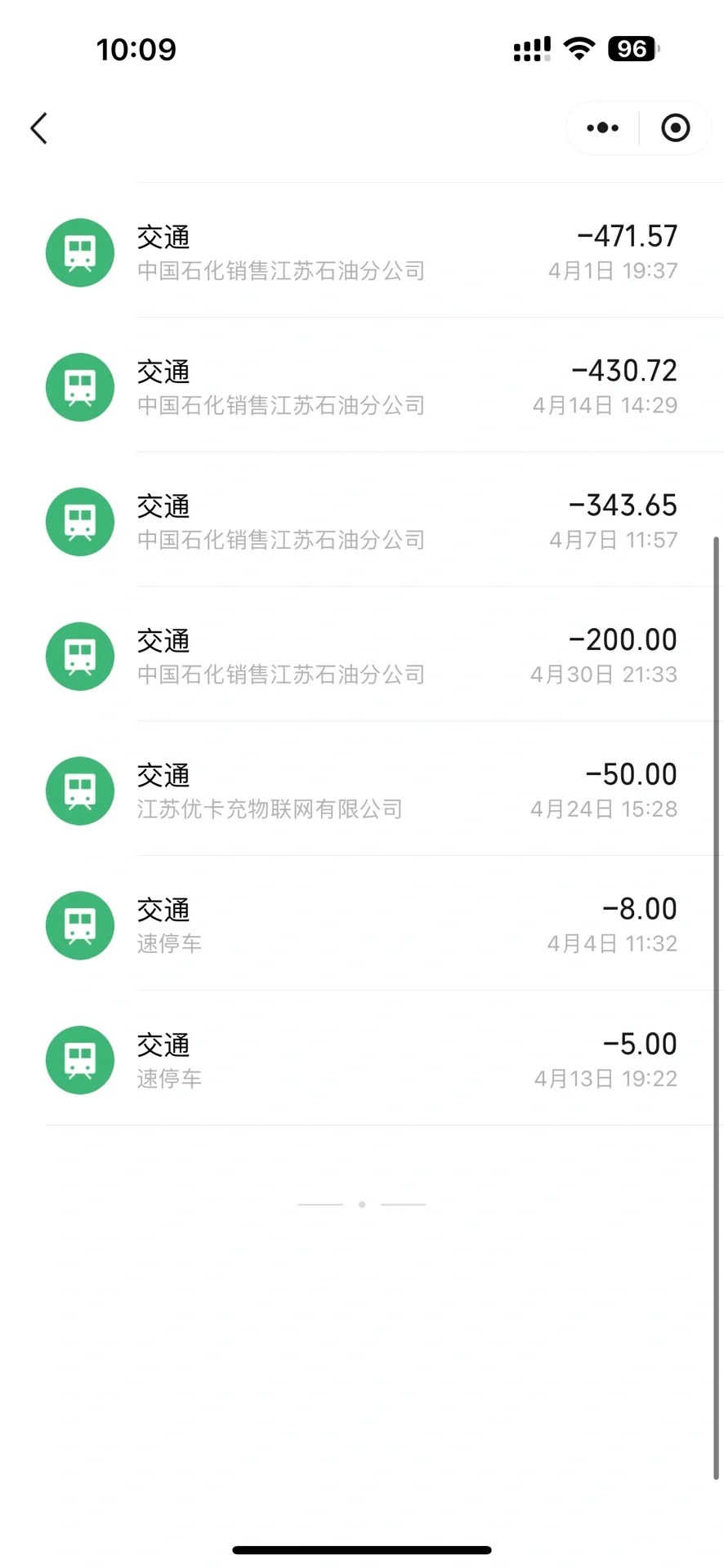Go back using the top-left arrow
Screen dimensions: 724x1568
point(38,128)
